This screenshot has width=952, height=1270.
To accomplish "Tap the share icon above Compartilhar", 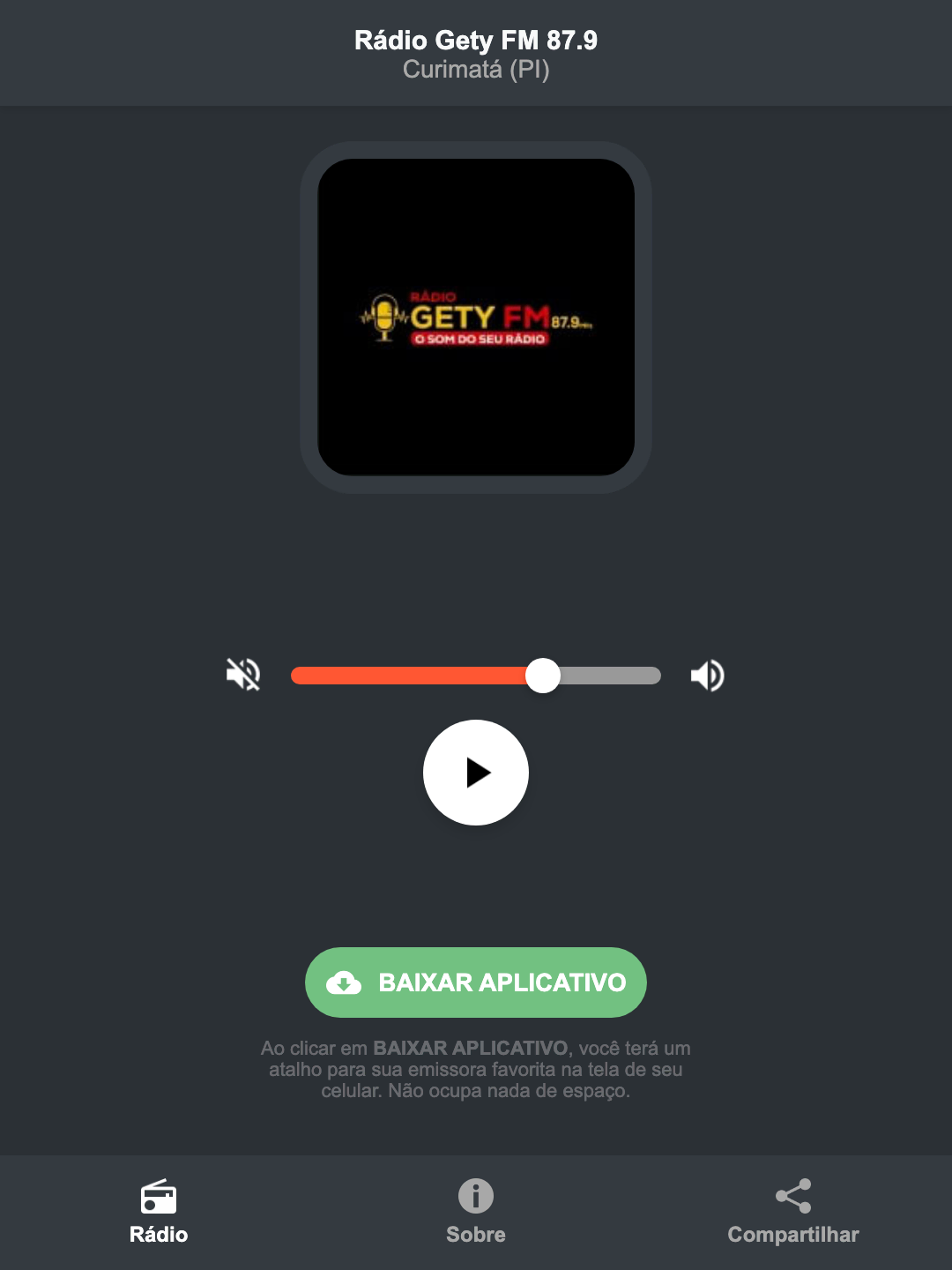I will click(x=792, y=1195).
